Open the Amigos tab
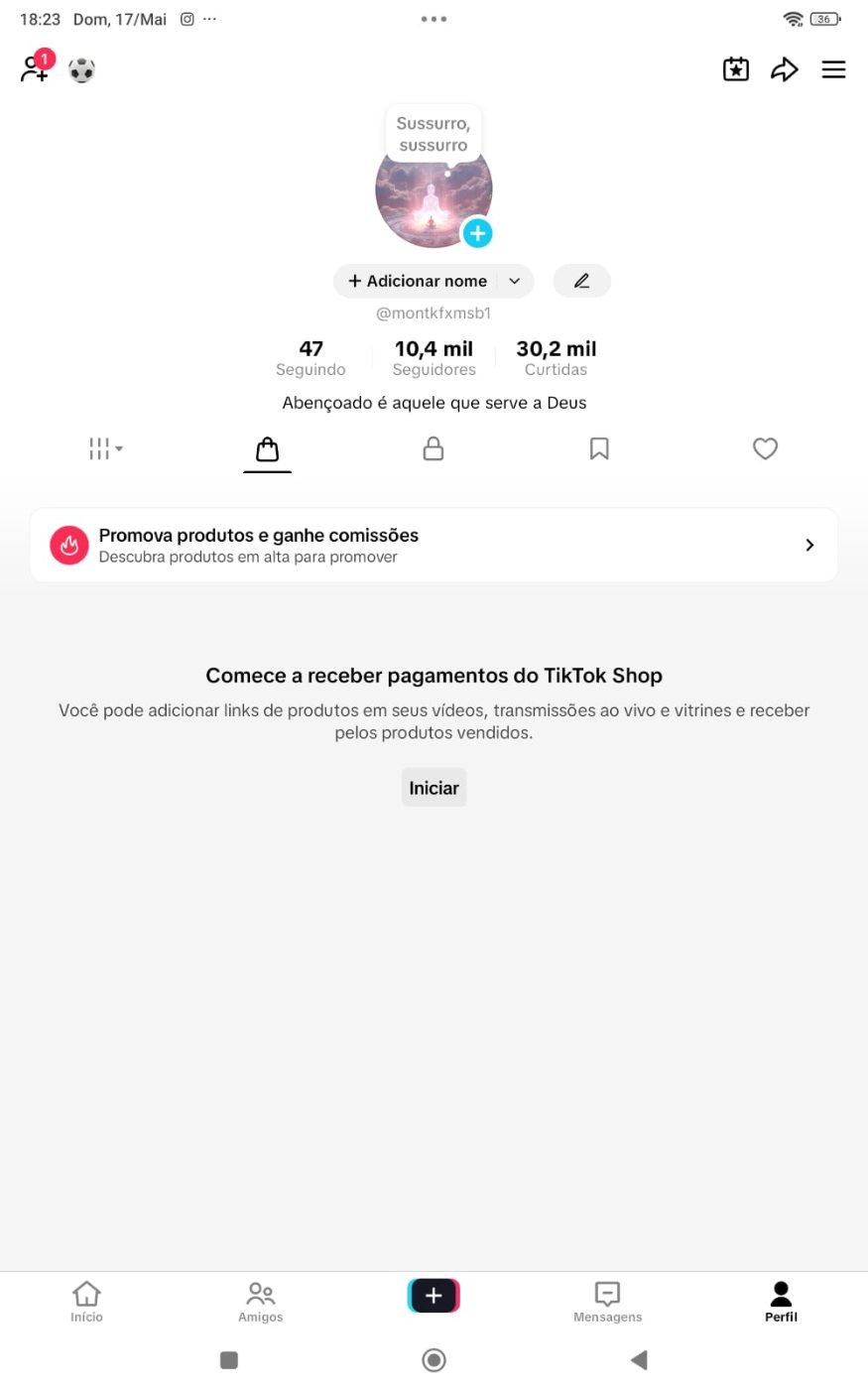This screenshot has width=868, height=1389. tap(261, 1301)
